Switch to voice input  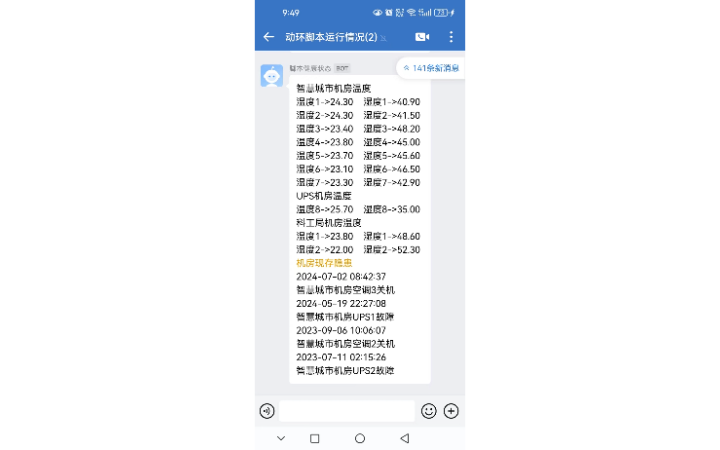pyautogui.click(x=267, y=411)
